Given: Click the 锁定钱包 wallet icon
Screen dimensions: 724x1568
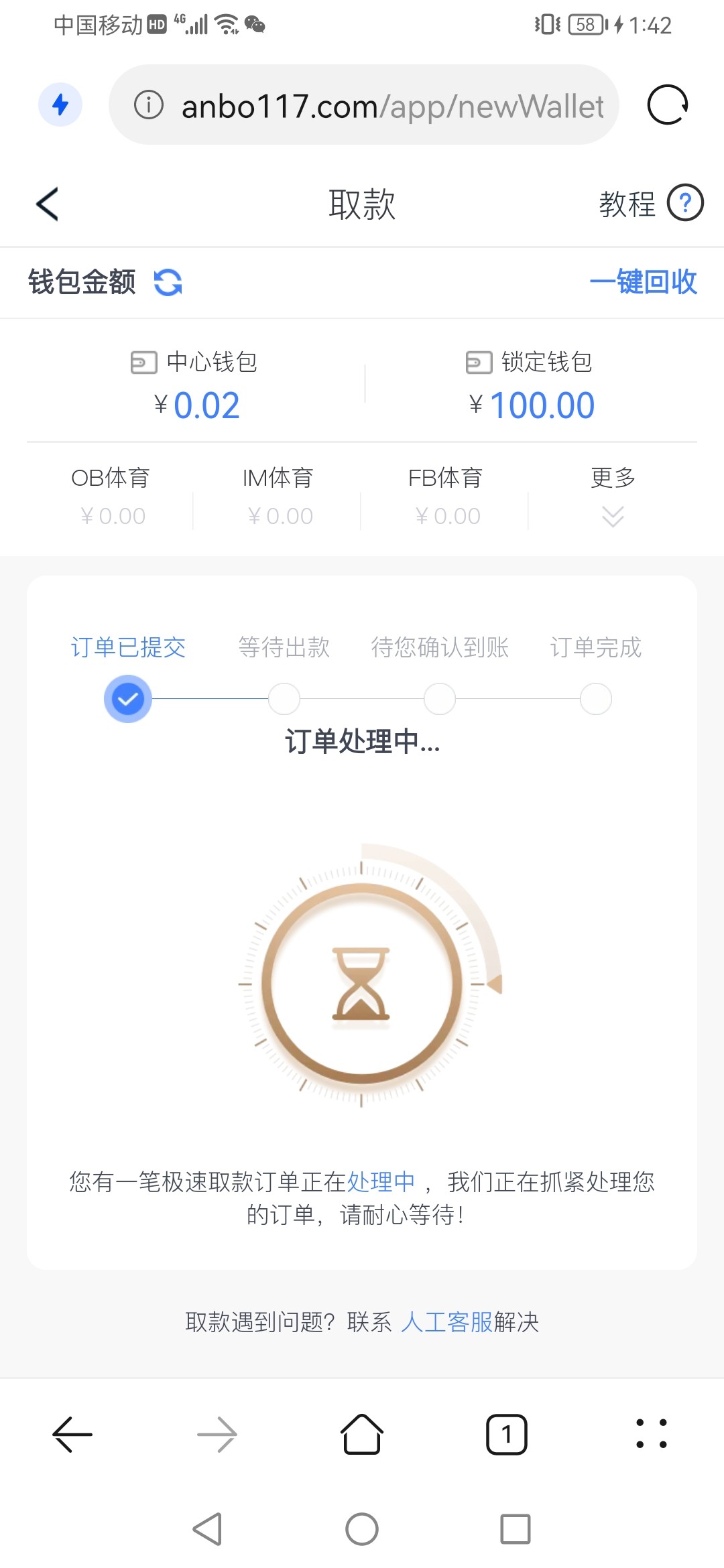Looking at the screenshot, I should (x=478, y=362).
